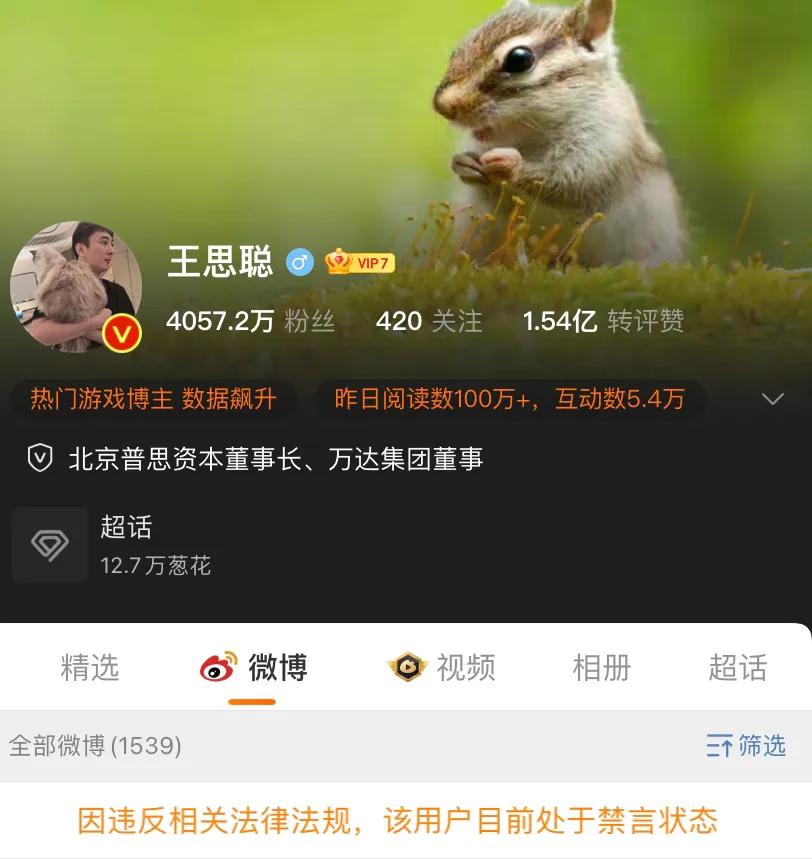Open the VIP7 membership badge
The image size is (812, 859).
(360, 263)
